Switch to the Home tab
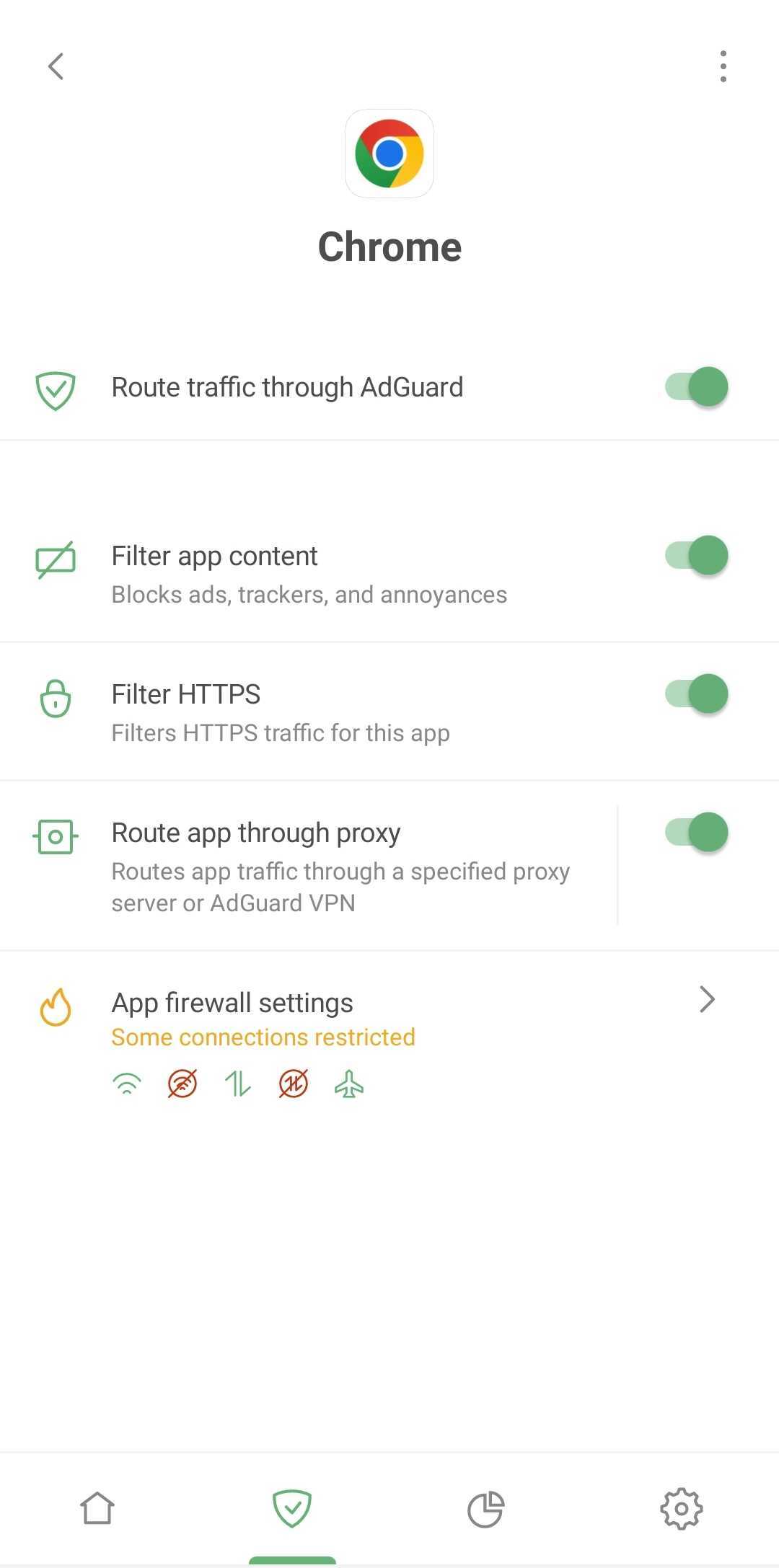 tap(98, 1508)
